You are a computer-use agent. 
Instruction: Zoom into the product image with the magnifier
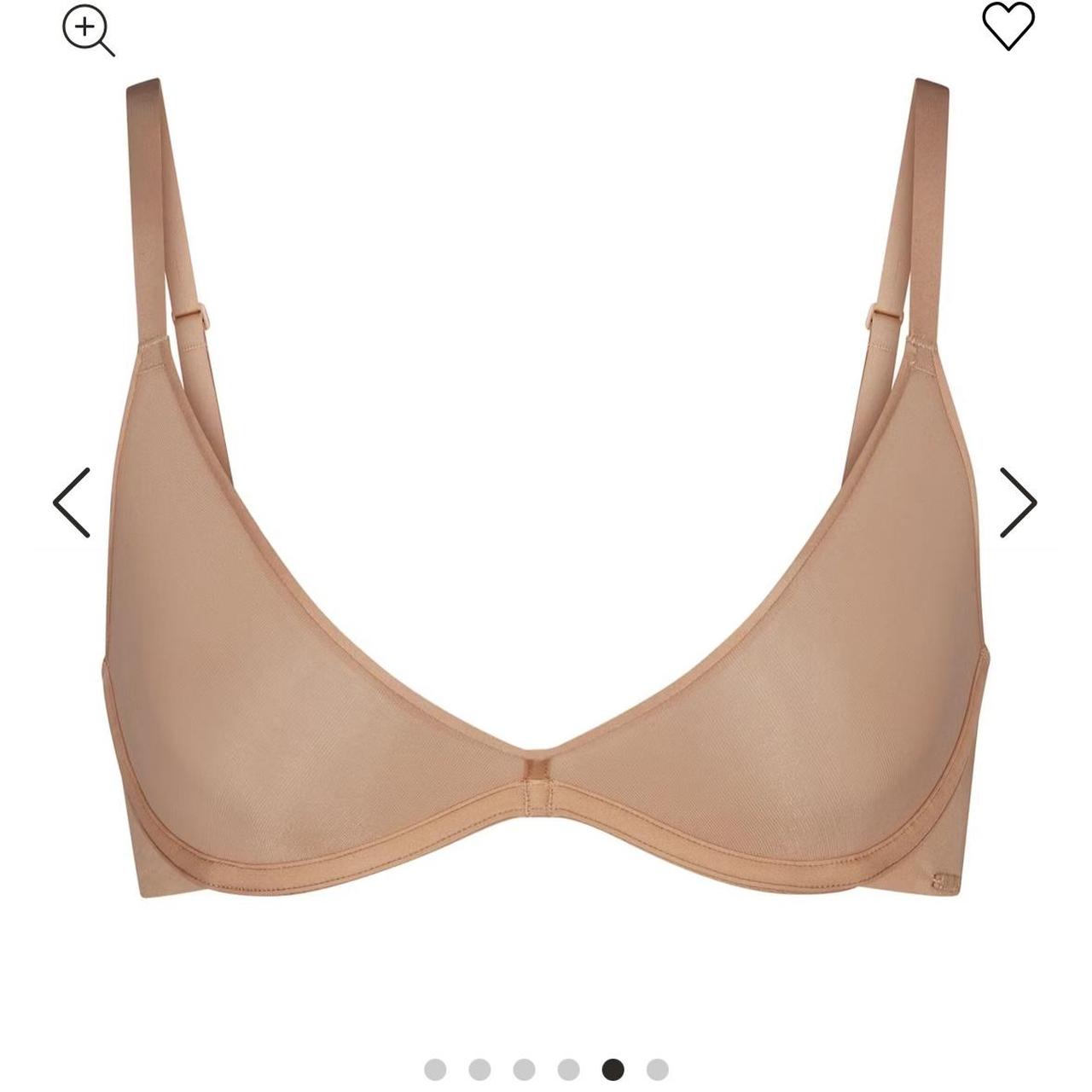pyautogui.click(x=88, y=30)
